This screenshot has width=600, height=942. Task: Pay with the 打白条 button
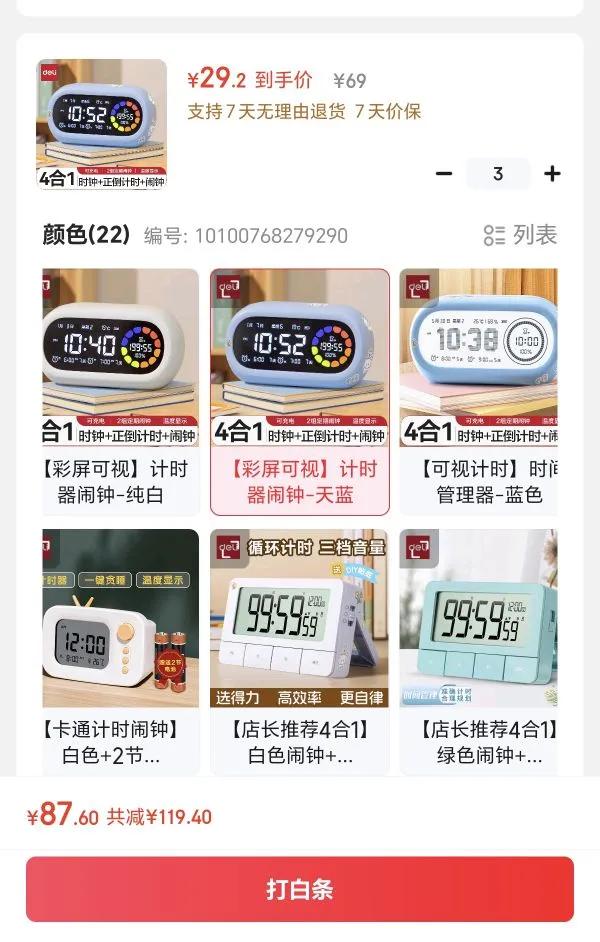(300, 889)
